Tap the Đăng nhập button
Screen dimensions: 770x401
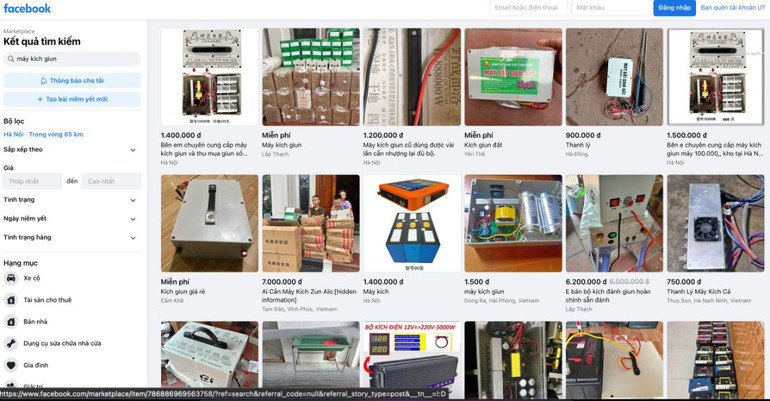674,8
